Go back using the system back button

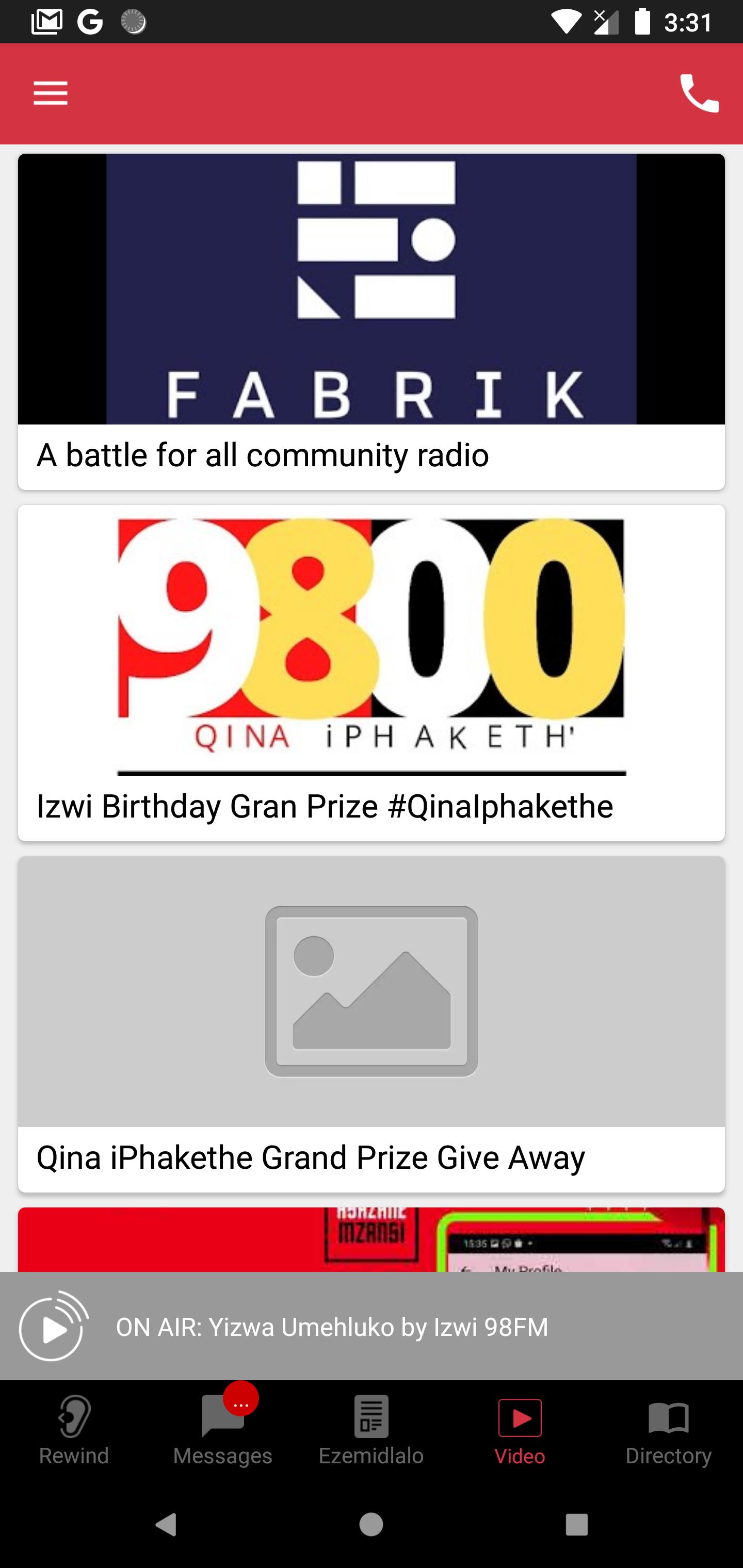(166, 1525)
